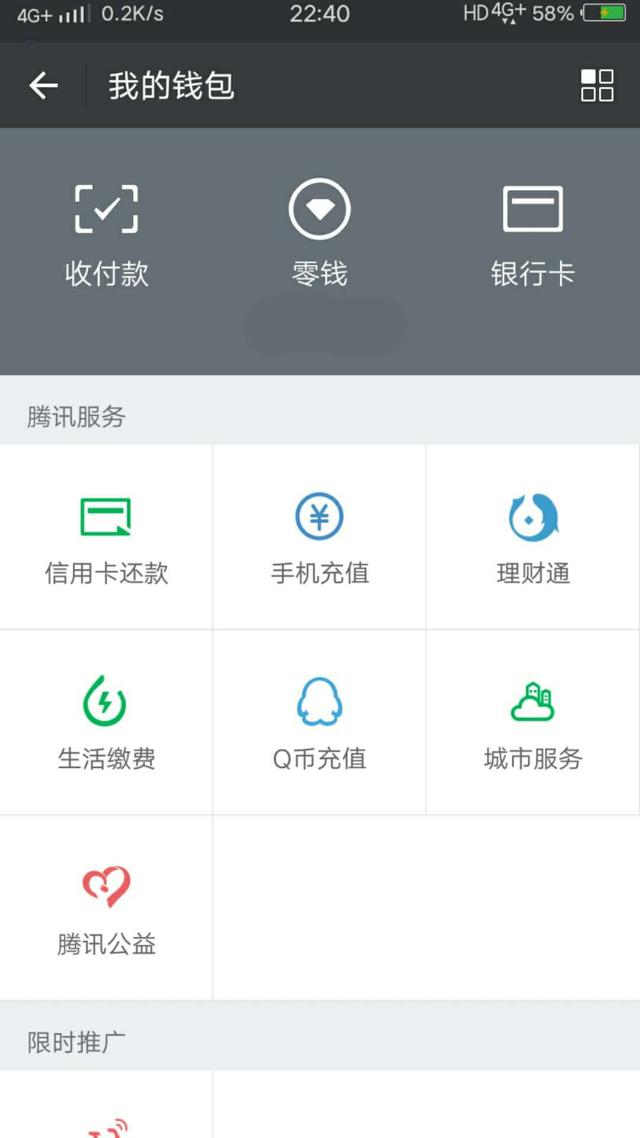Open the grid menu icon in the header
The image size is (640, 1138).
(597, 86)
